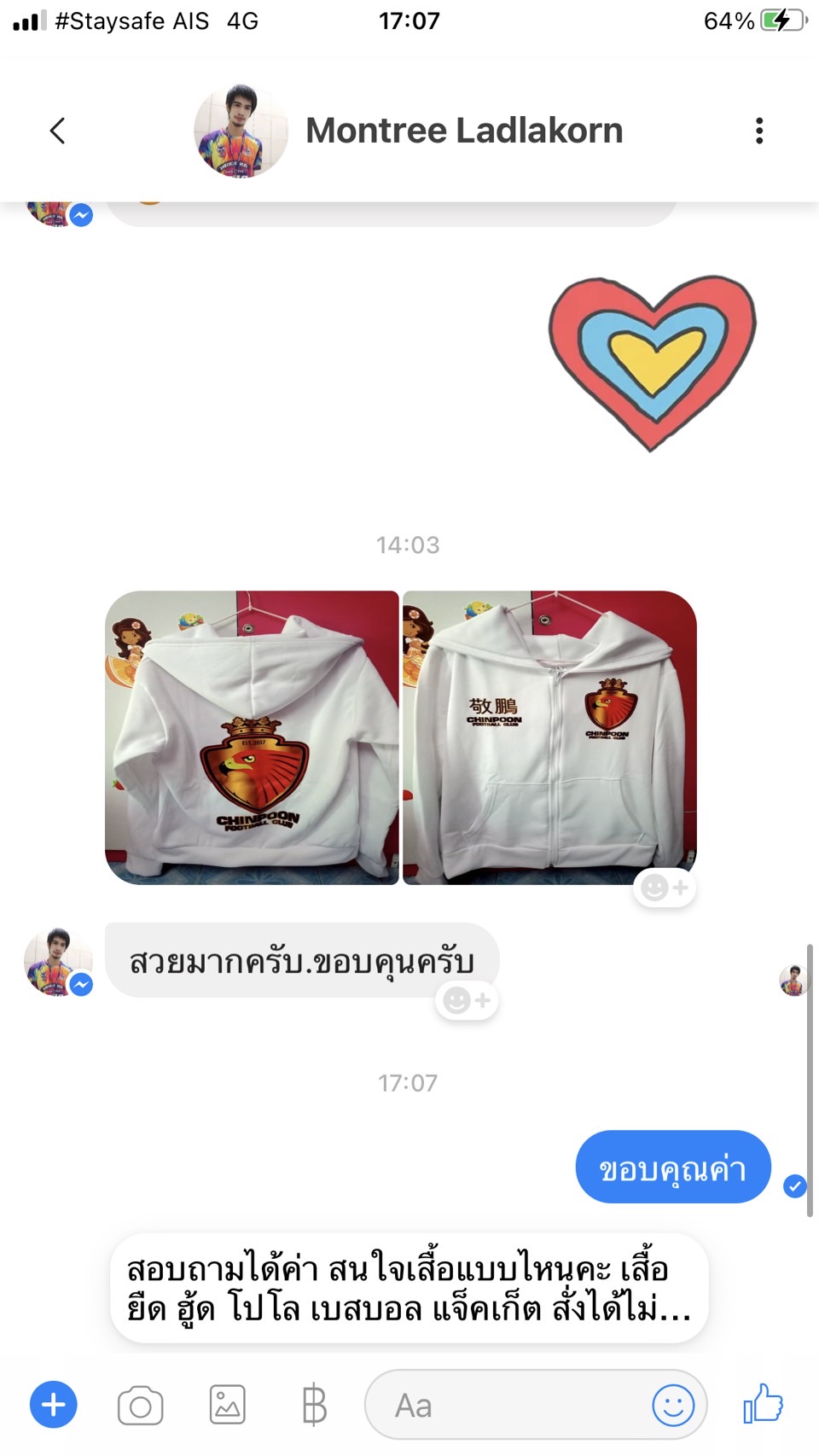Screen dimensions: 819x1456
Task: Open the photo gallery picker
Action: click(228, 1405)
